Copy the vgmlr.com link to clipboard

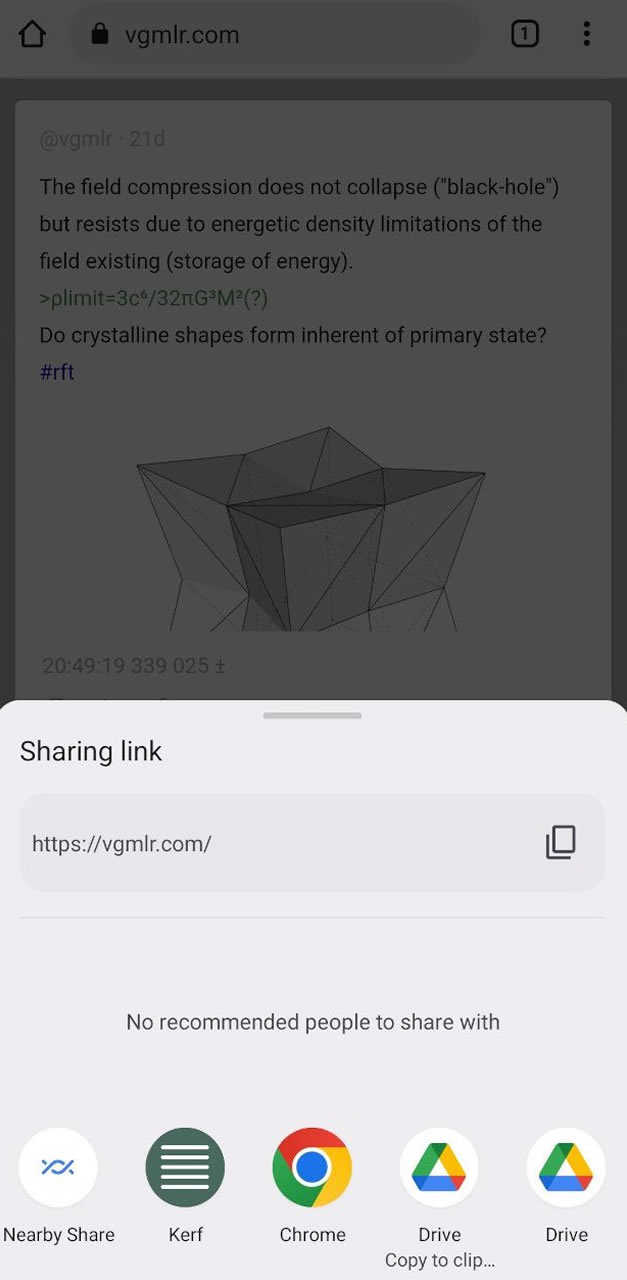560,842
